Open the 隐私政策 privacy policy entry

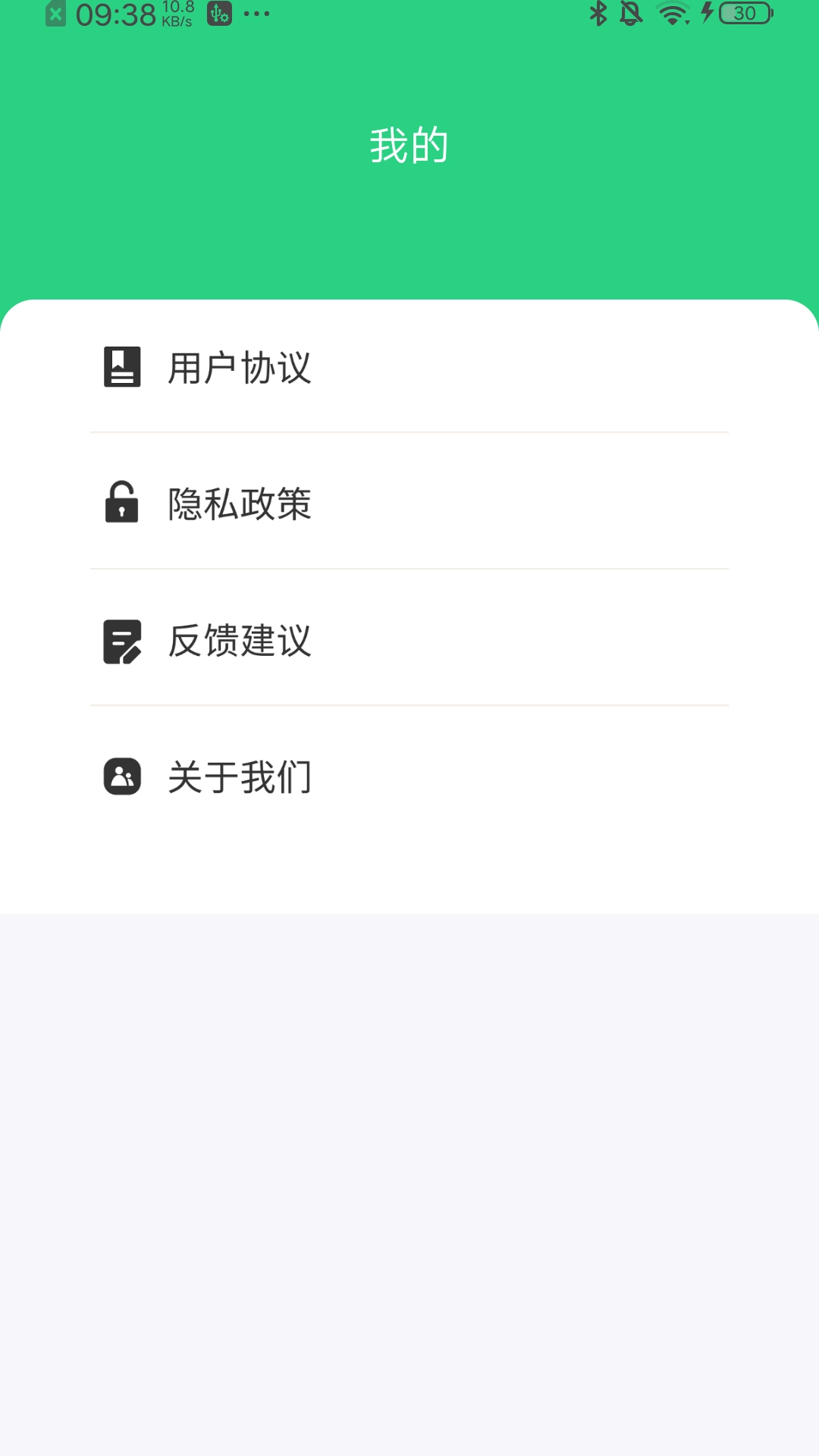(240, 503)
